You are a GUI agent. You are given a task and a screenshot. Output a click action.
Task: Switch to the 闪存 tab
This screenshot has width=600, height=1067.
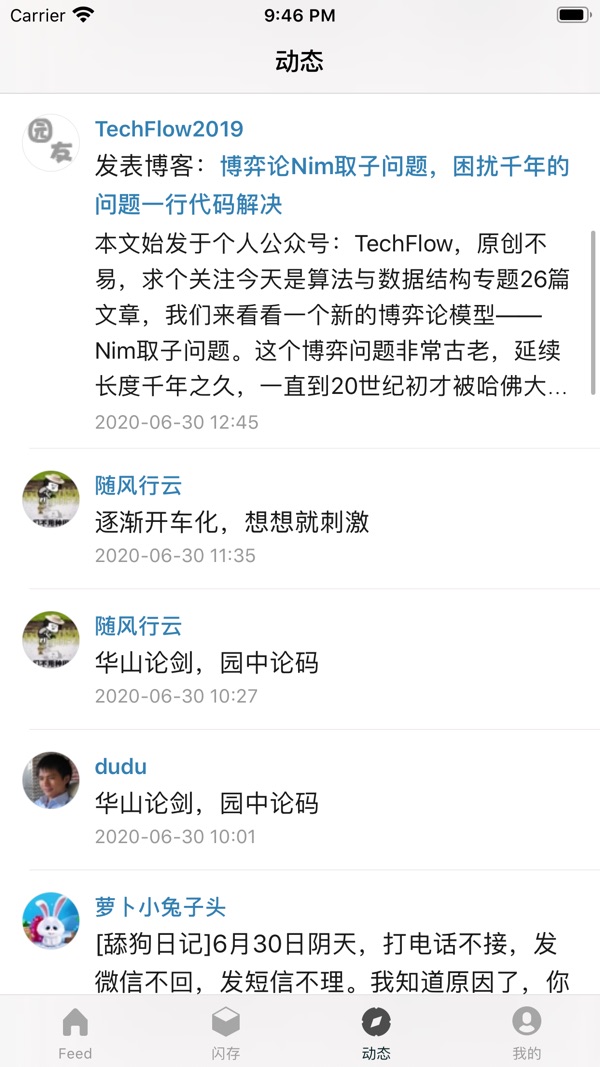pos(225,1031)
